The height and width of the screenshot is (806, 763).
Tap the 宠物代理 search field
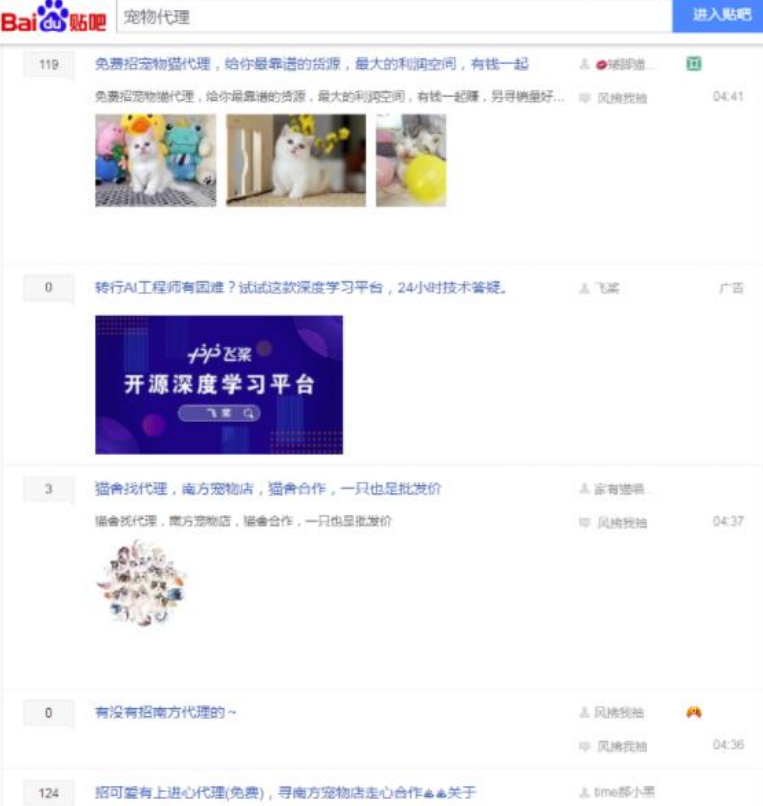pos(392,17)
